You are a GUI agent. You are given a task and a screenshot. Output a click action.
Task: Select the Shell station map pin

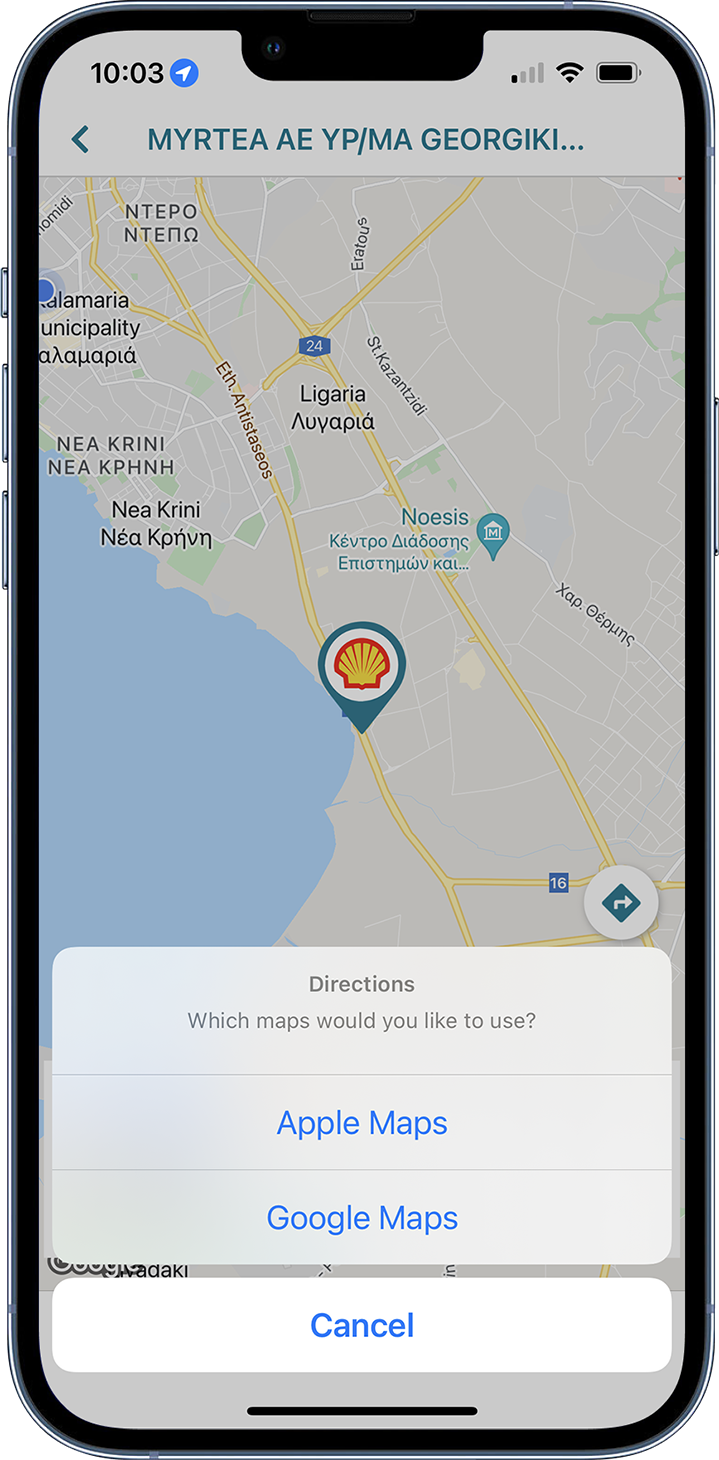click(361, 668)
